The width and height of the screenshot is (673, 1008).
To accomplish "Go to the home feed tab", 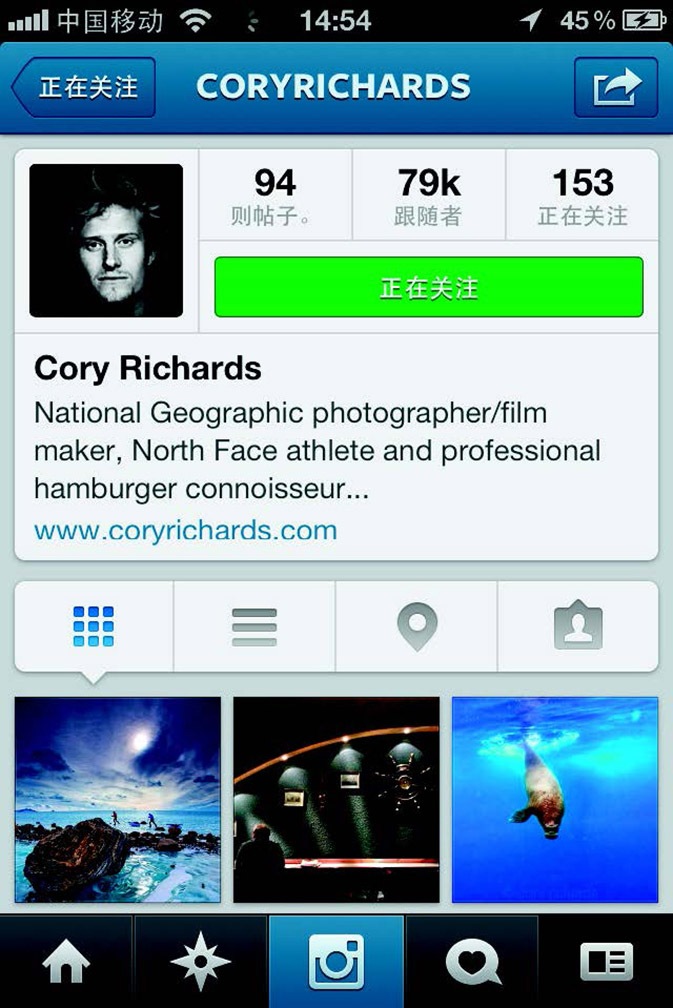I will (x=66, y=963).
